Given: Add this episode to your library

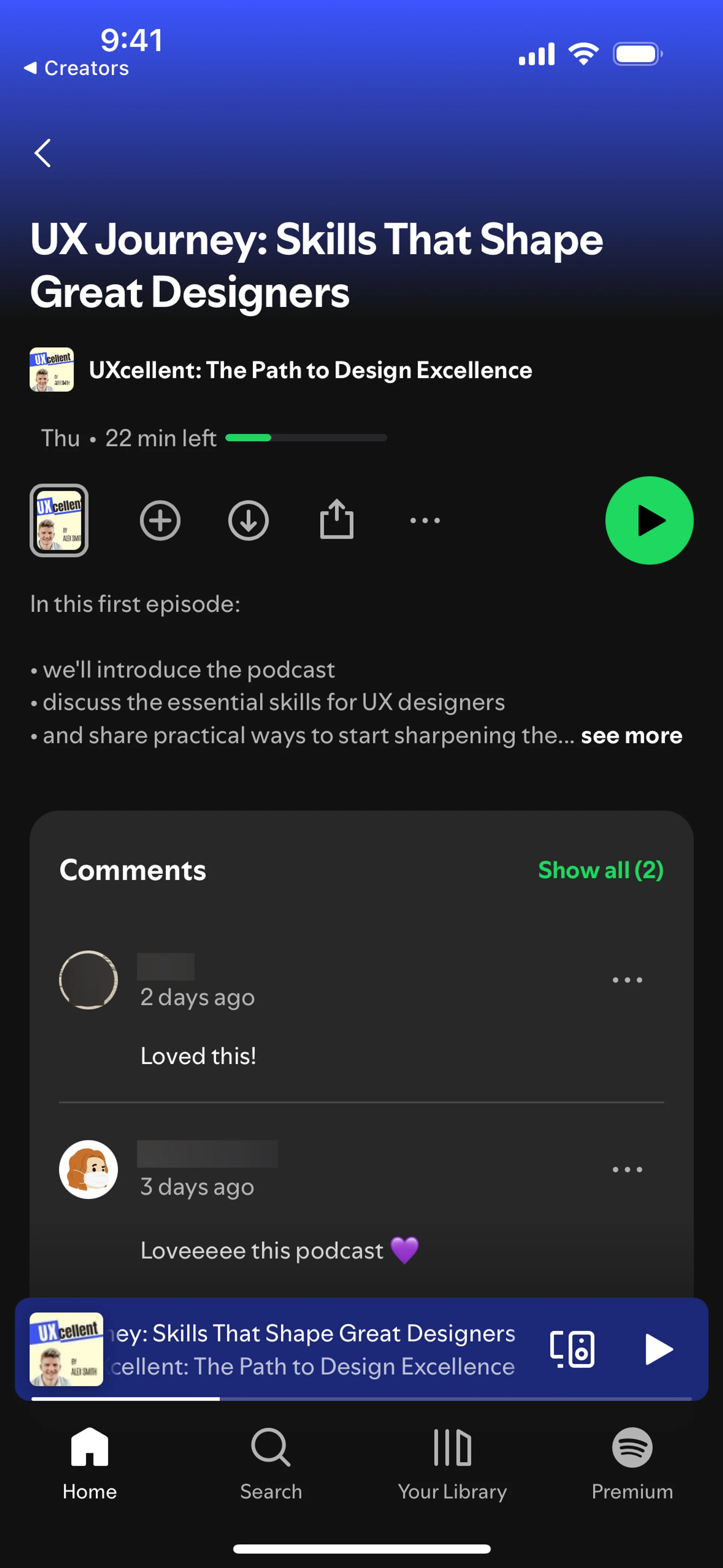Looking at the screenshot, I should pos(160,520).
